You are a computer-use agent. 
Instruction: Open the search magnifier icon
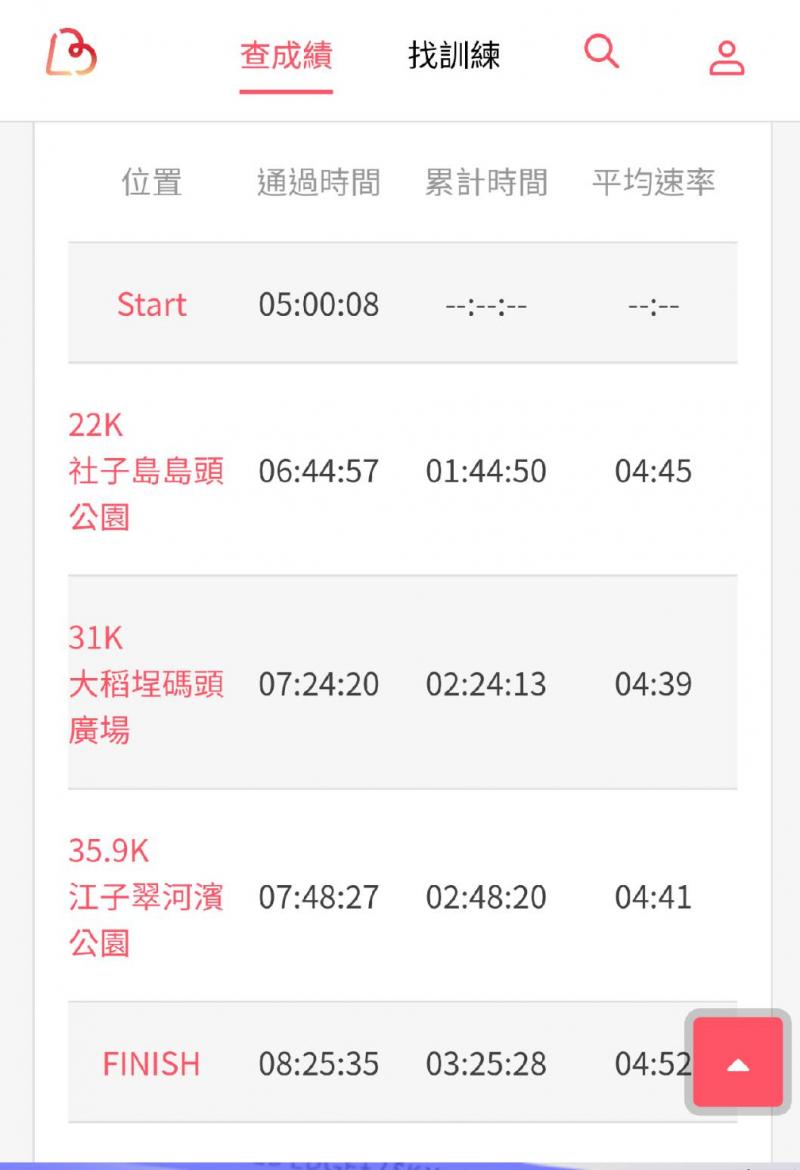point(601,51)
